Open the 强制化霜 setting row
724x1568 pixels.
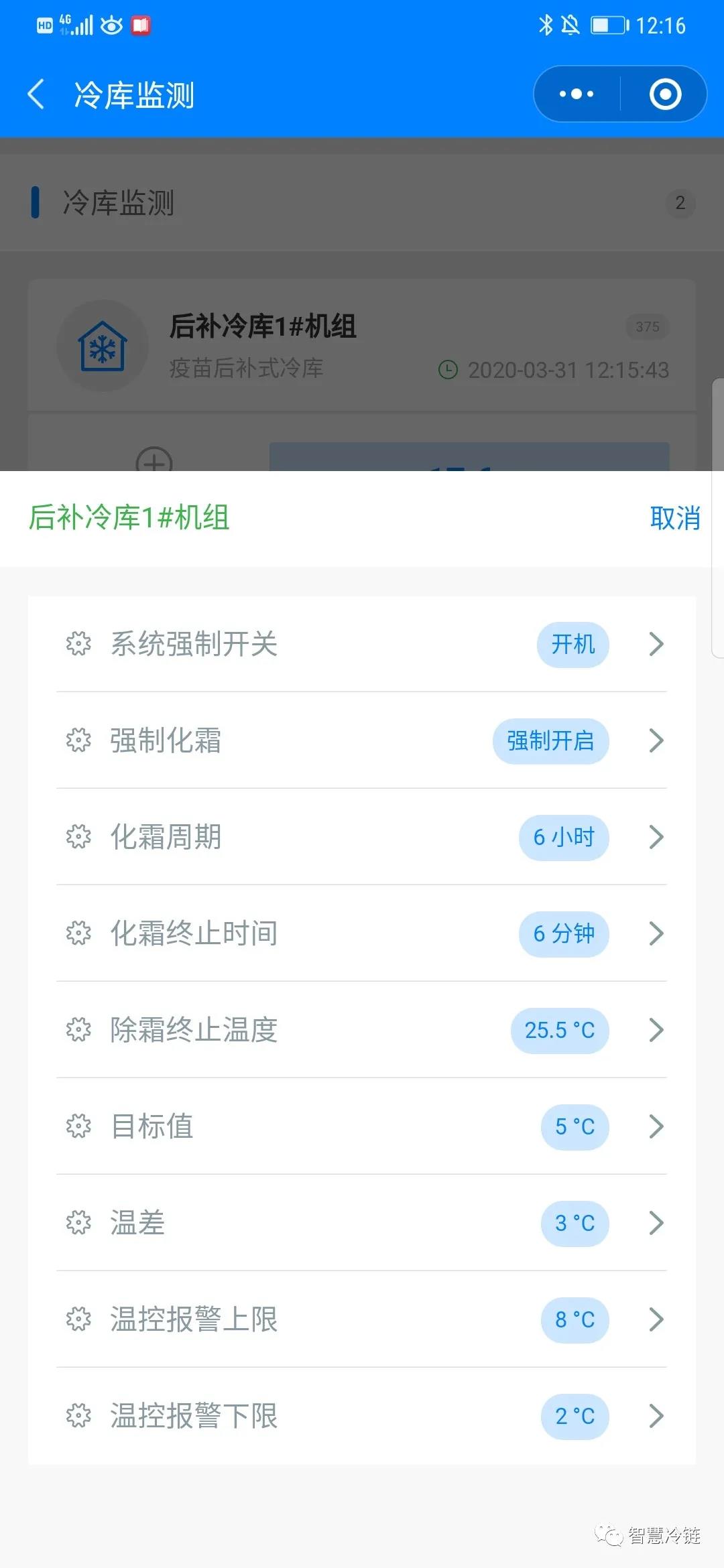(x=362, y=740)
